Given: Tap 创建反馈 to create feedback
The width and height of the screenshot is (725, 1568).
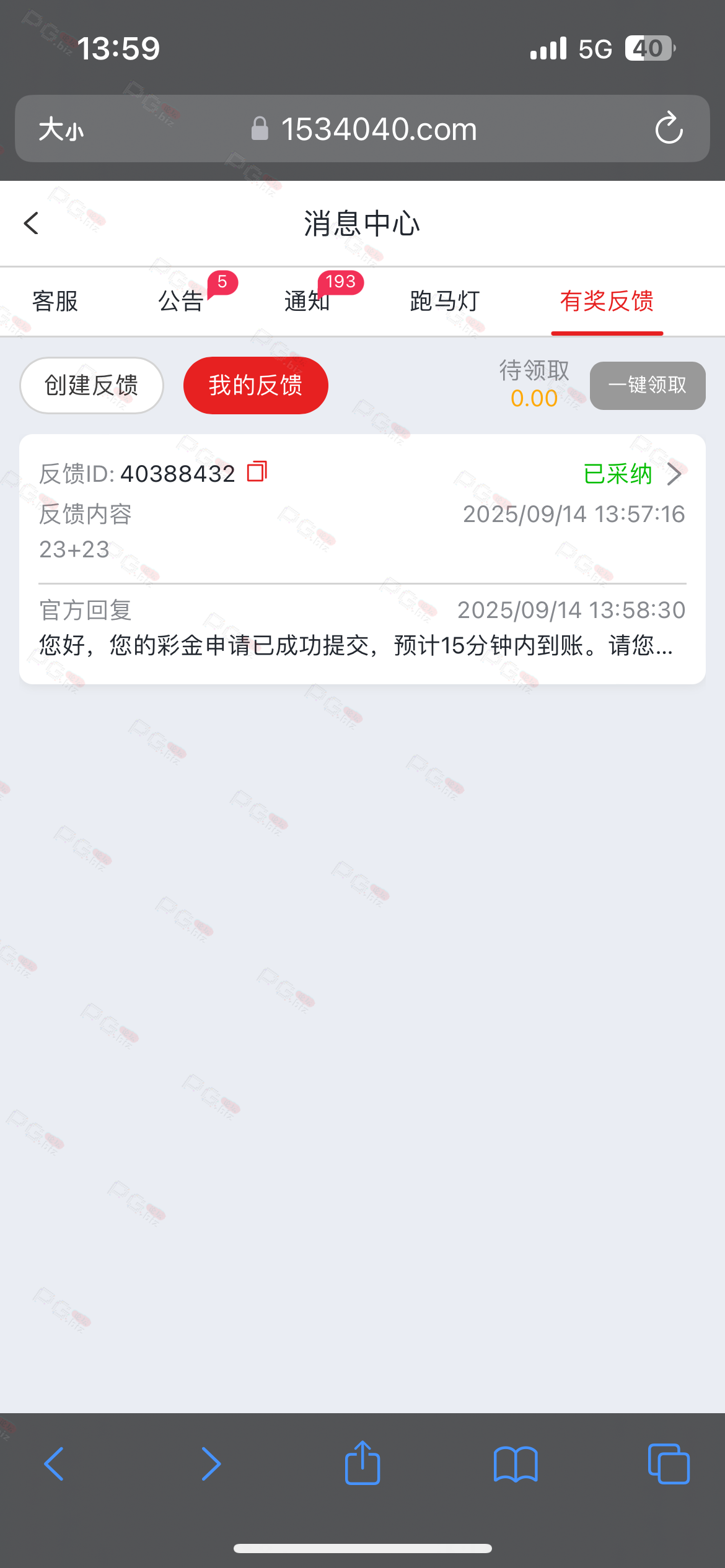Looking at the screenshot, I should pyautogui.click(x=92, y=385).
